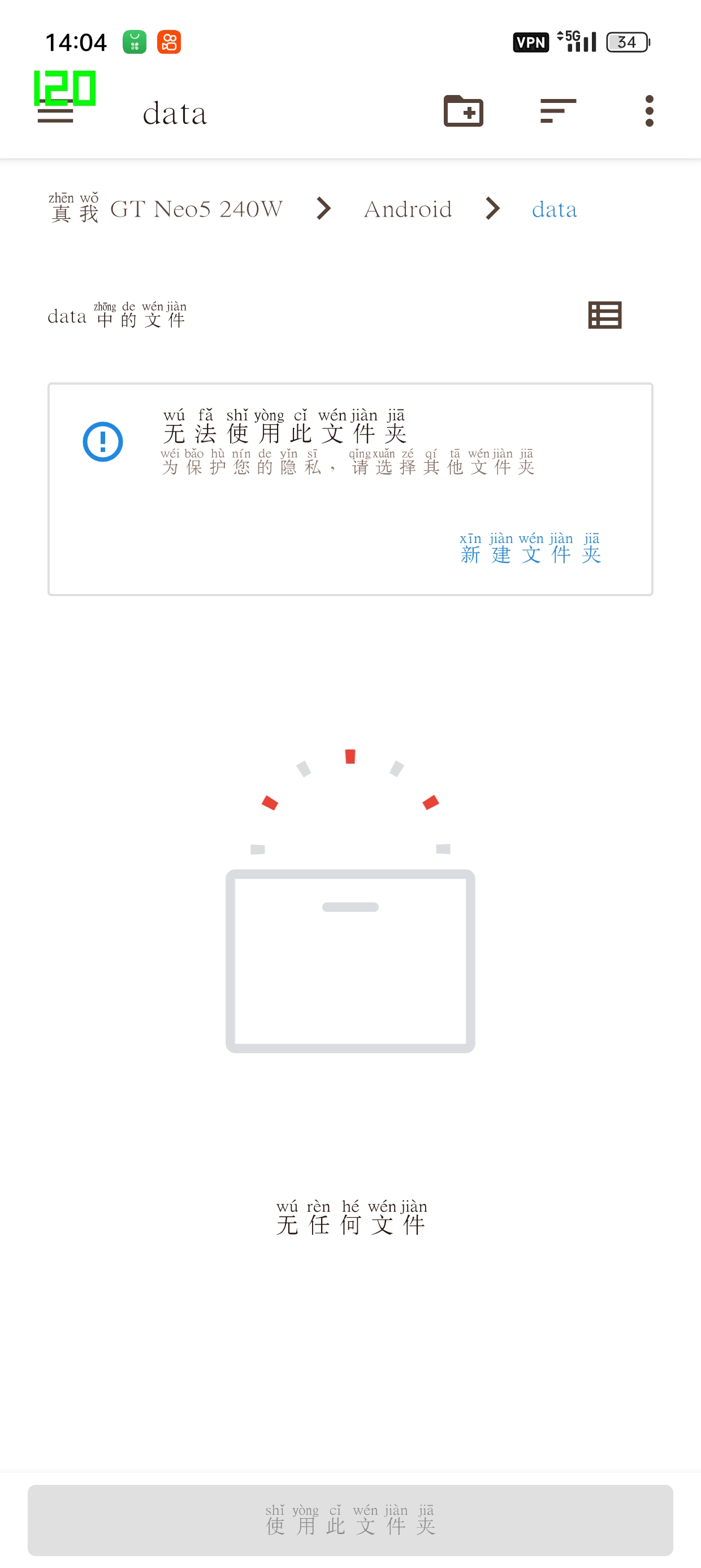Image resolution: width=701 pixels, height=1568 pixels.
Task: Open the navigation drawer menu
Action: click(55, 113)
